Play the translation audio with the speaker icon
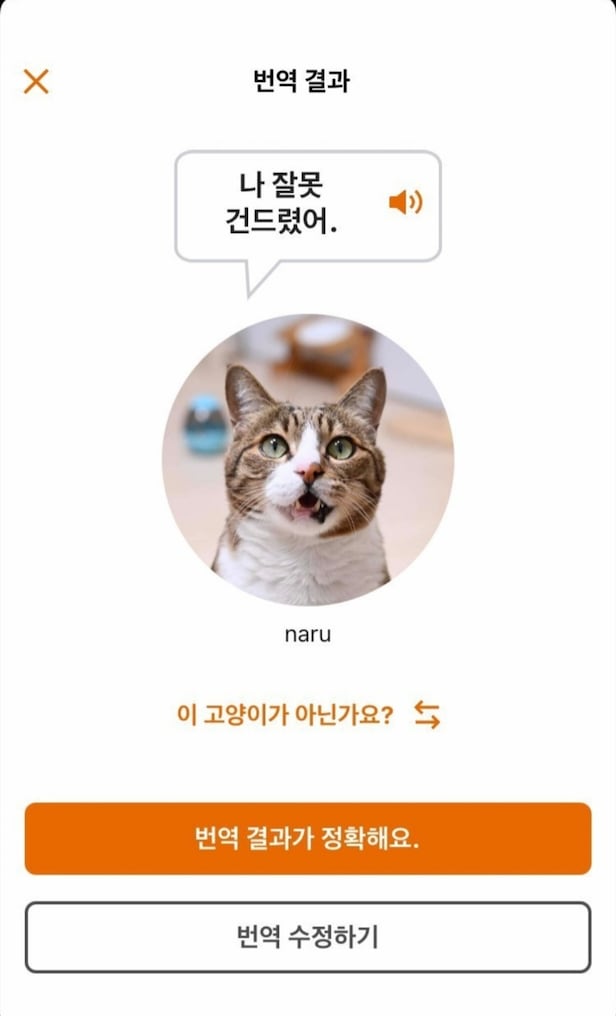 (x=405, y=203)
